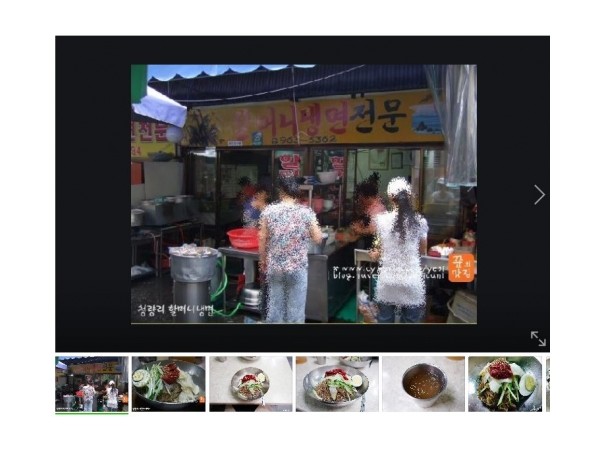
Task: Select the restaurant storefront thumbnail
Action: click(91, 384)
